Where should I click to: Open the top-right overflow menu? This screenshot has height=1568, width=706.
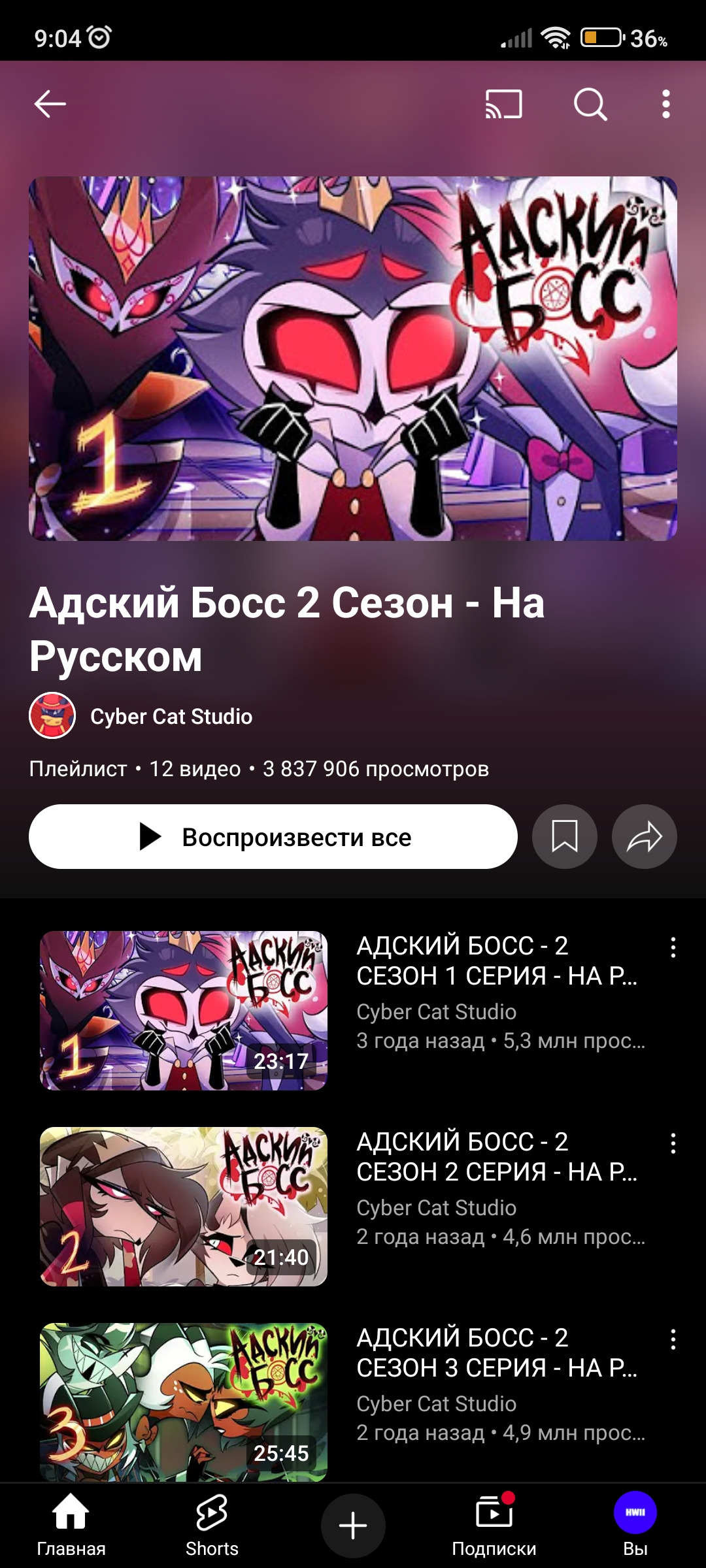click(665, 104)
